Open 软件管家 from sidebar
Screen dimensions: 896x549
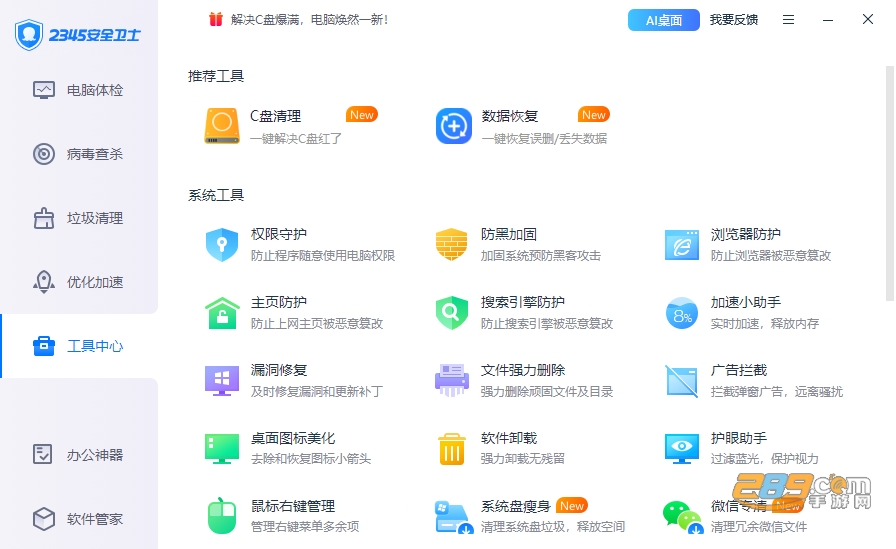(x=79, y=519)
